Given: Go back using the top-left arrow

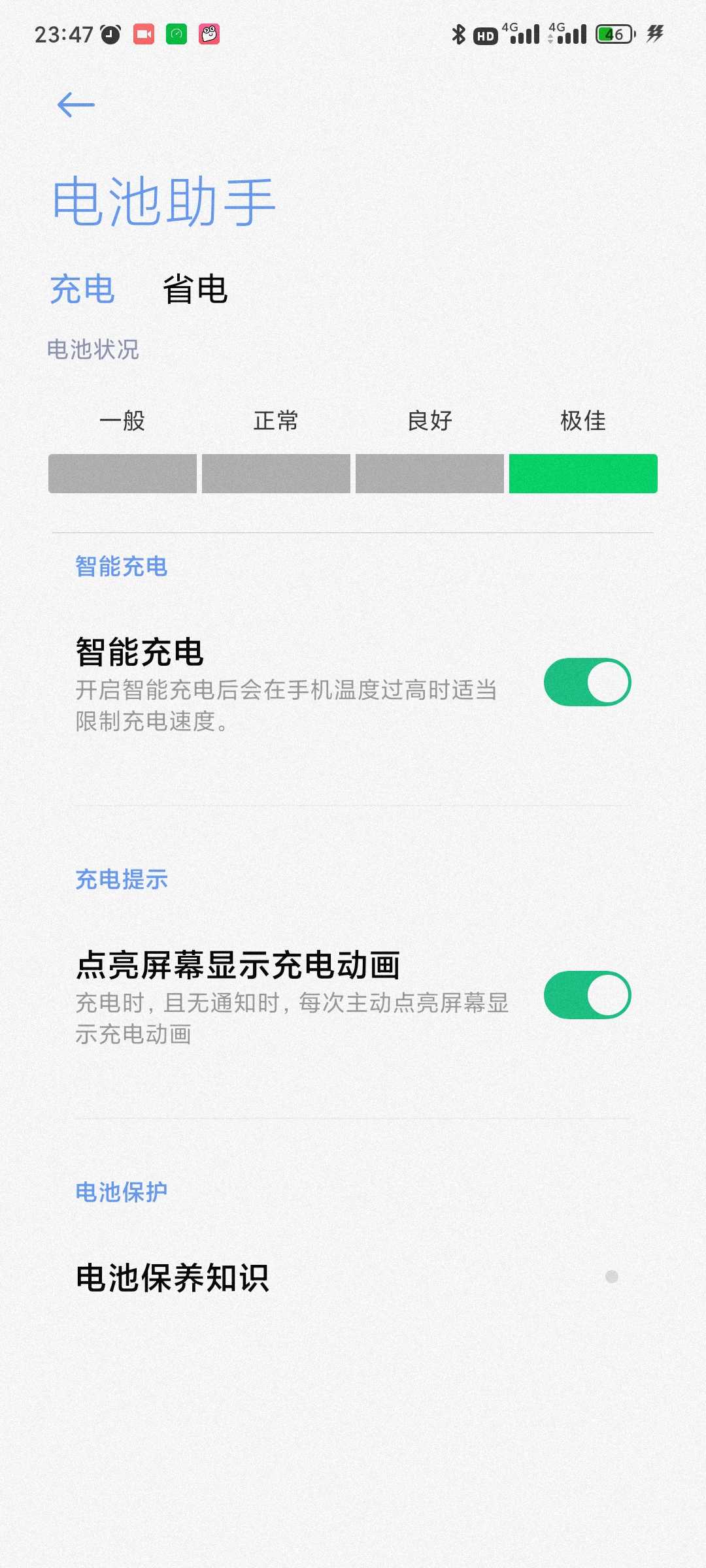Looking at the screenshot, I should pos(76,105).
